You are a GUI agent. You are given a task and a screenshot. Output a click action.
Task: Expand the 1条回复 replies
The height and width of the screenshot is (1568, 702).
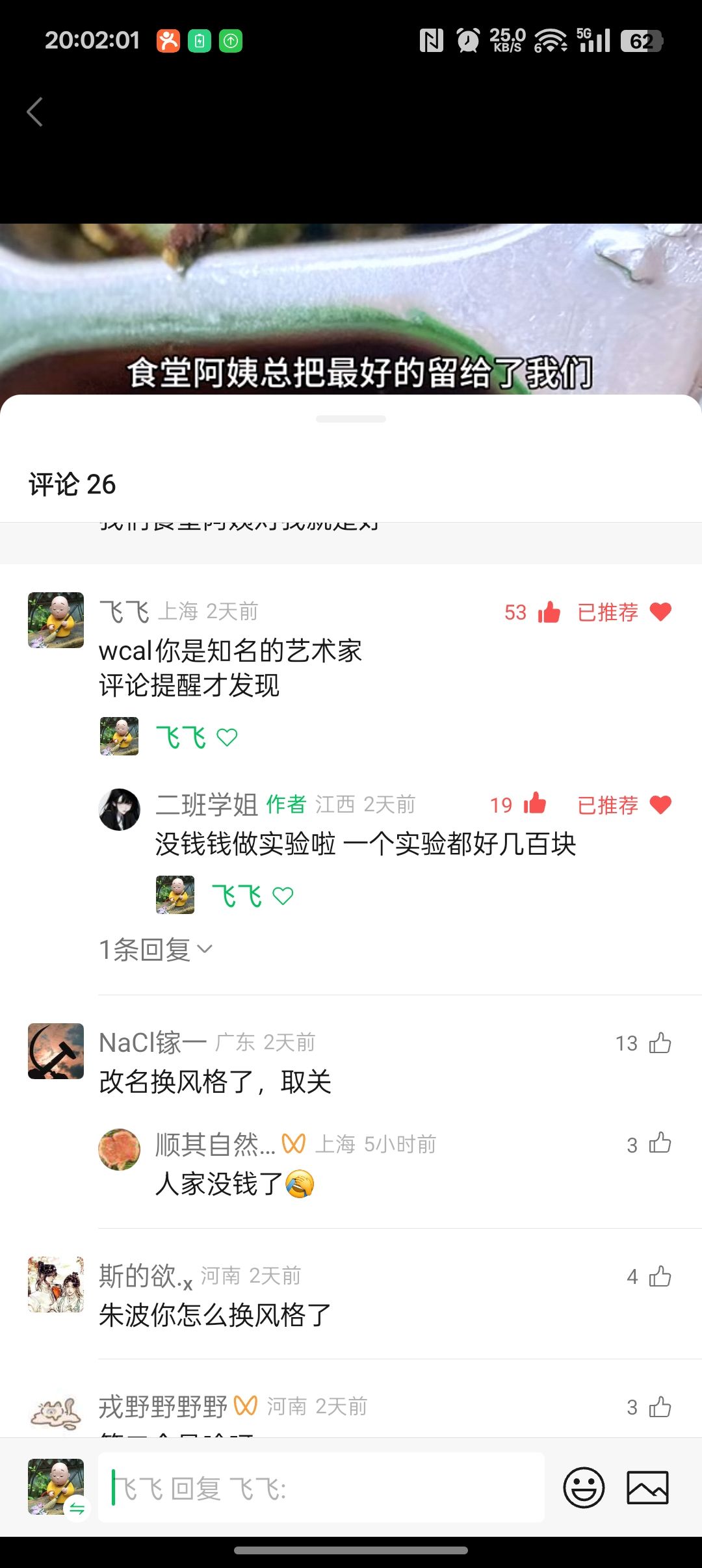coord(155,950)
